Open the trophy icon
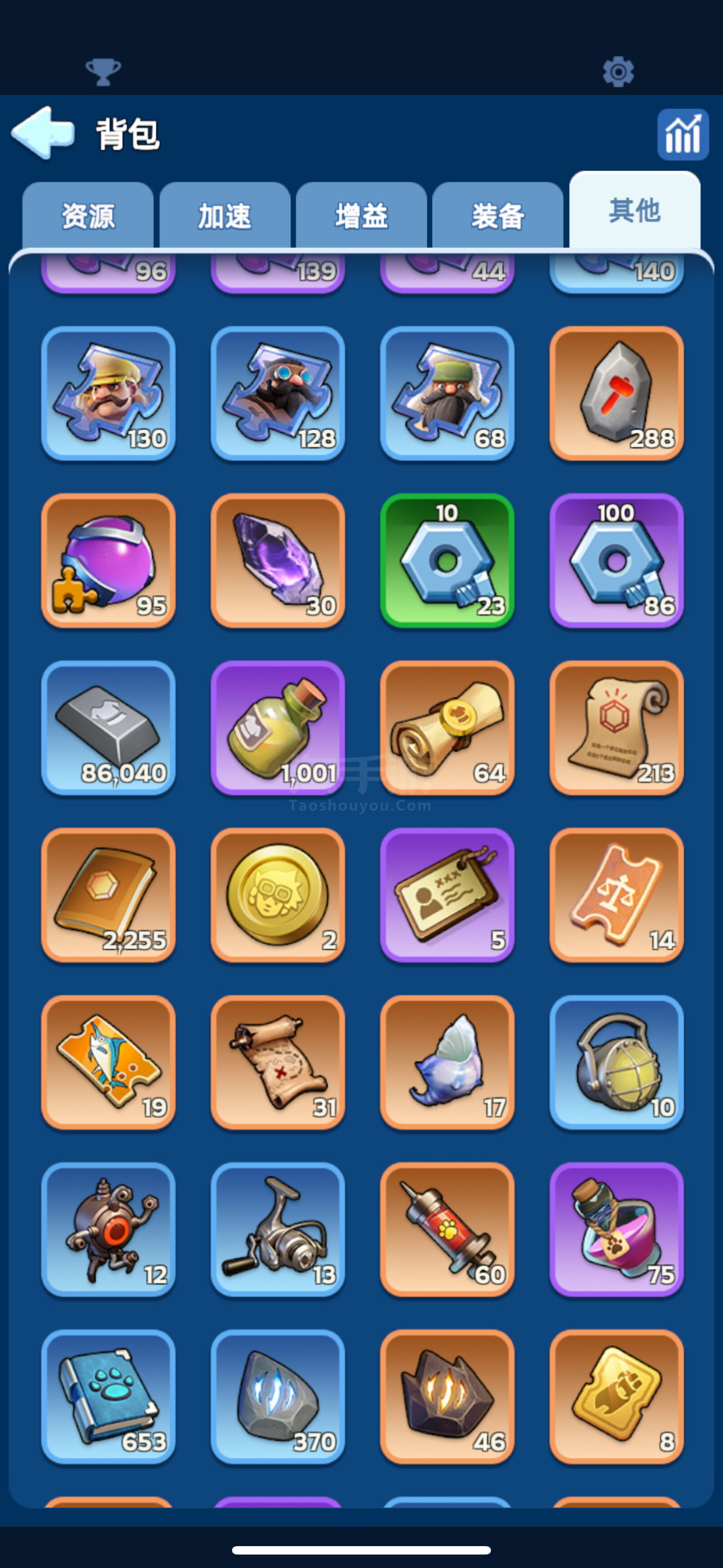 coord(103,72)
